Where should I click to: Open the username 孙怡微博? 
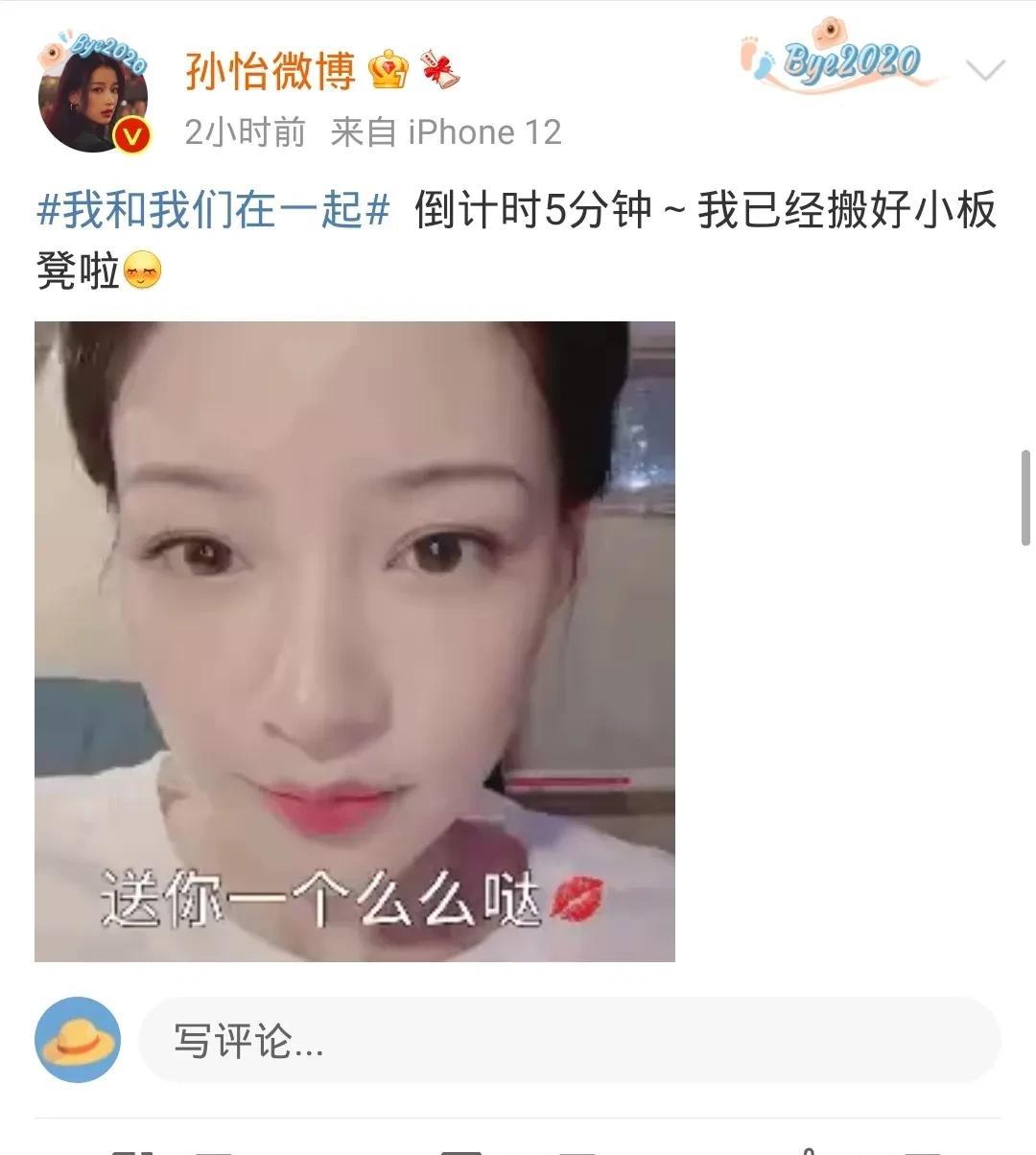[x=270, y=71]
